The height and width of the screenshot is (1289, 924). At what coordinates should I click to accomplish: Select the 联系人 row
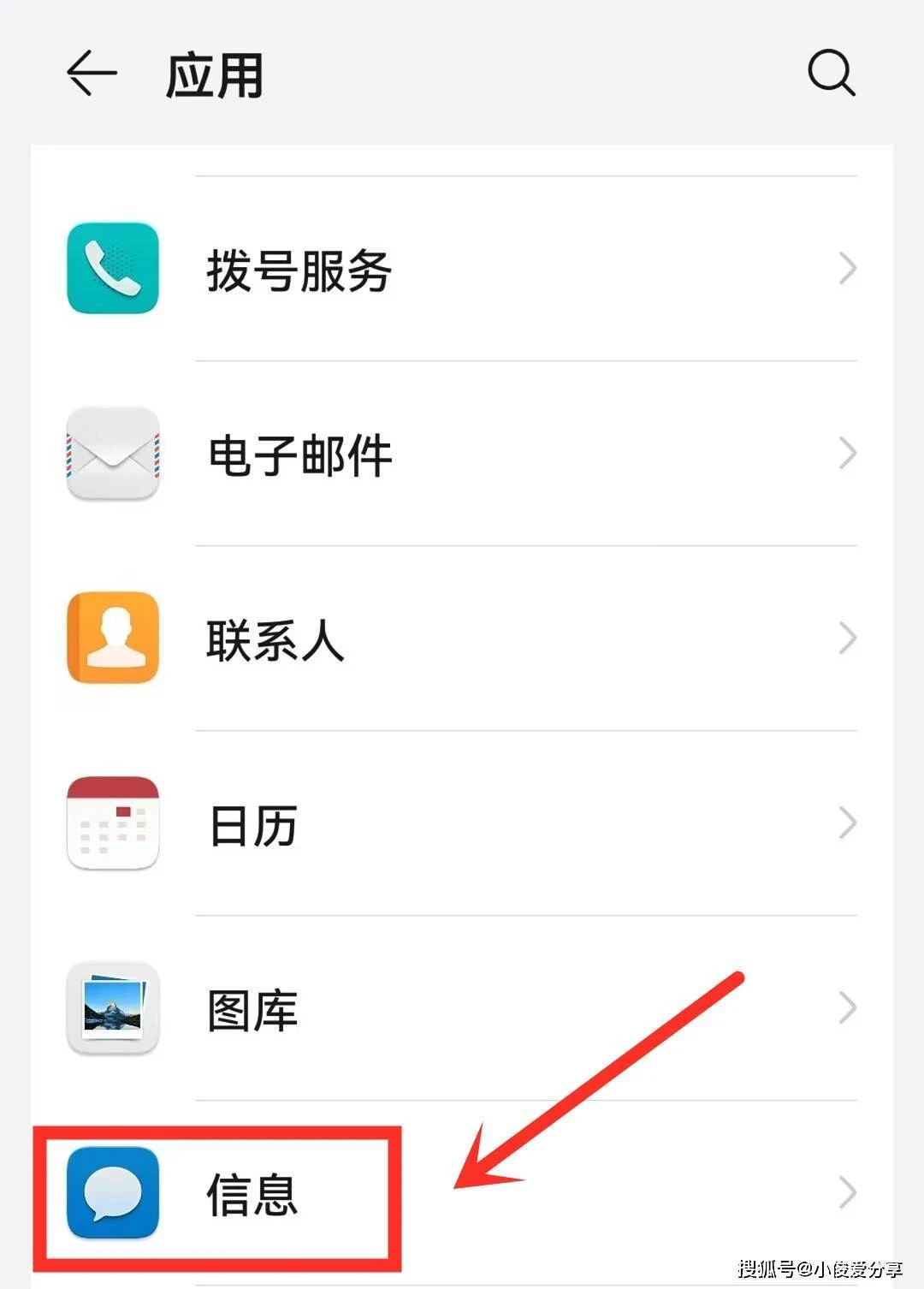point(462,639)
